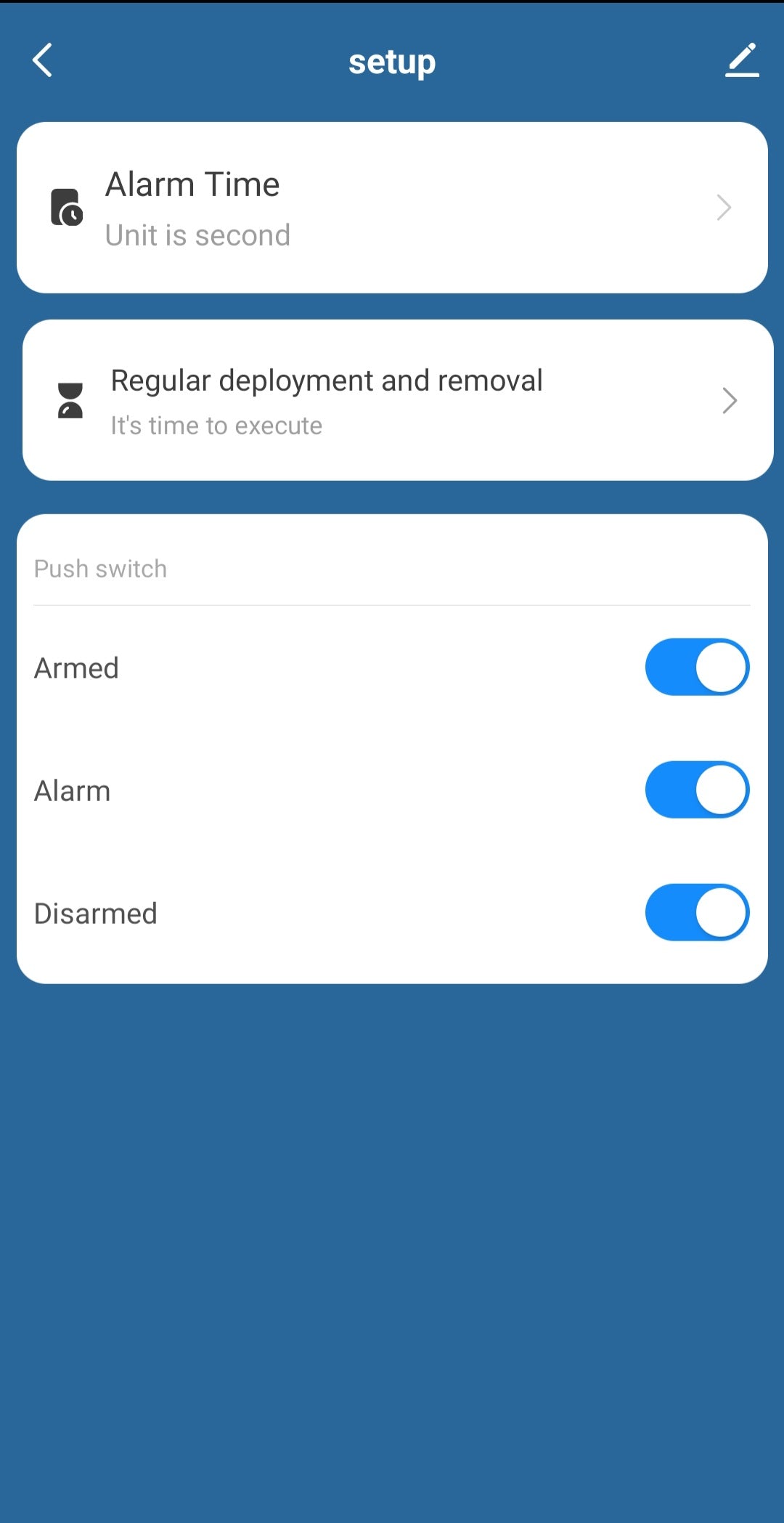Toggle the Disarmed push switch
This screenshot has height=1523, width=784.
697,912
